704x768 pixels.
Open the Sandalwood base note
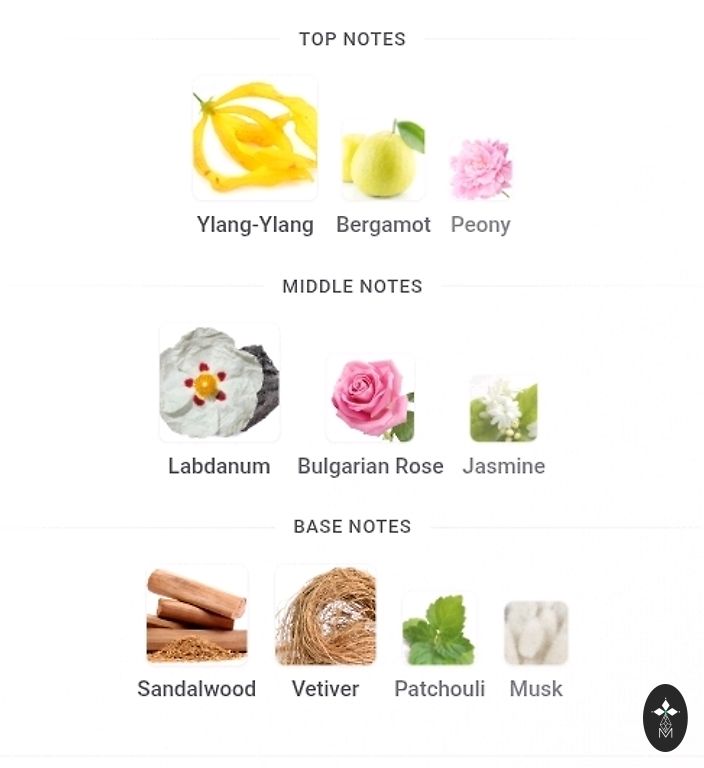pos(197,616)
